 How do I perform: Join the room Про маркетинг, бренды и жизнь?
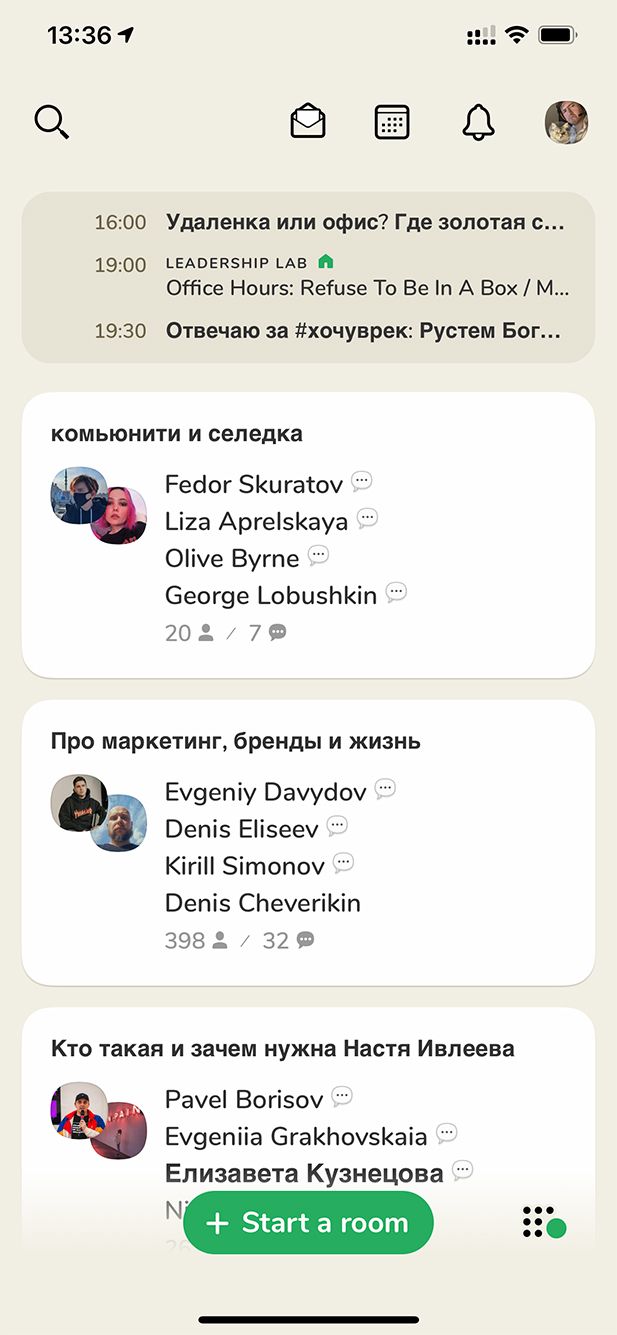(x=308, y=842)
